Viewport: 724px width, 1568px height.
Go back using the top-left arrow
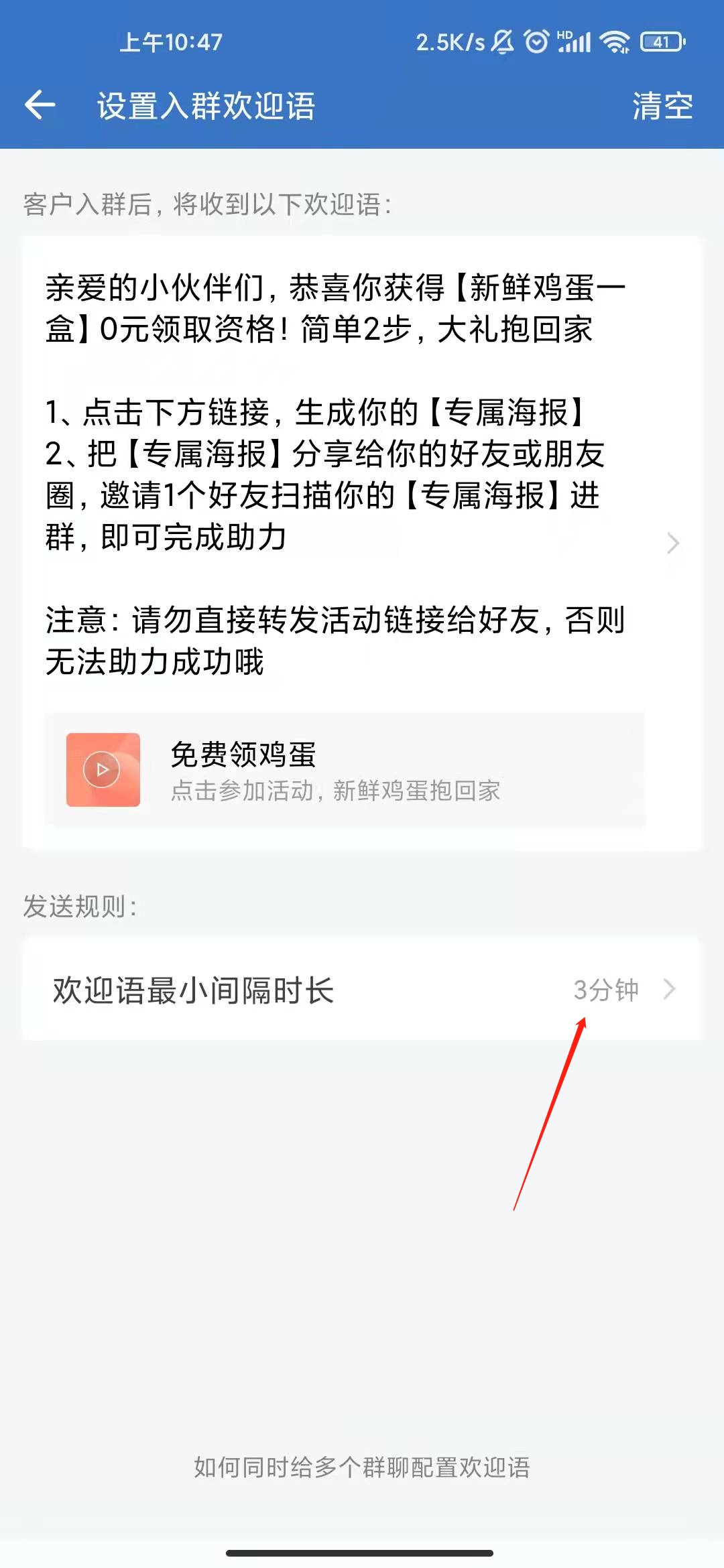pos(40,105)
